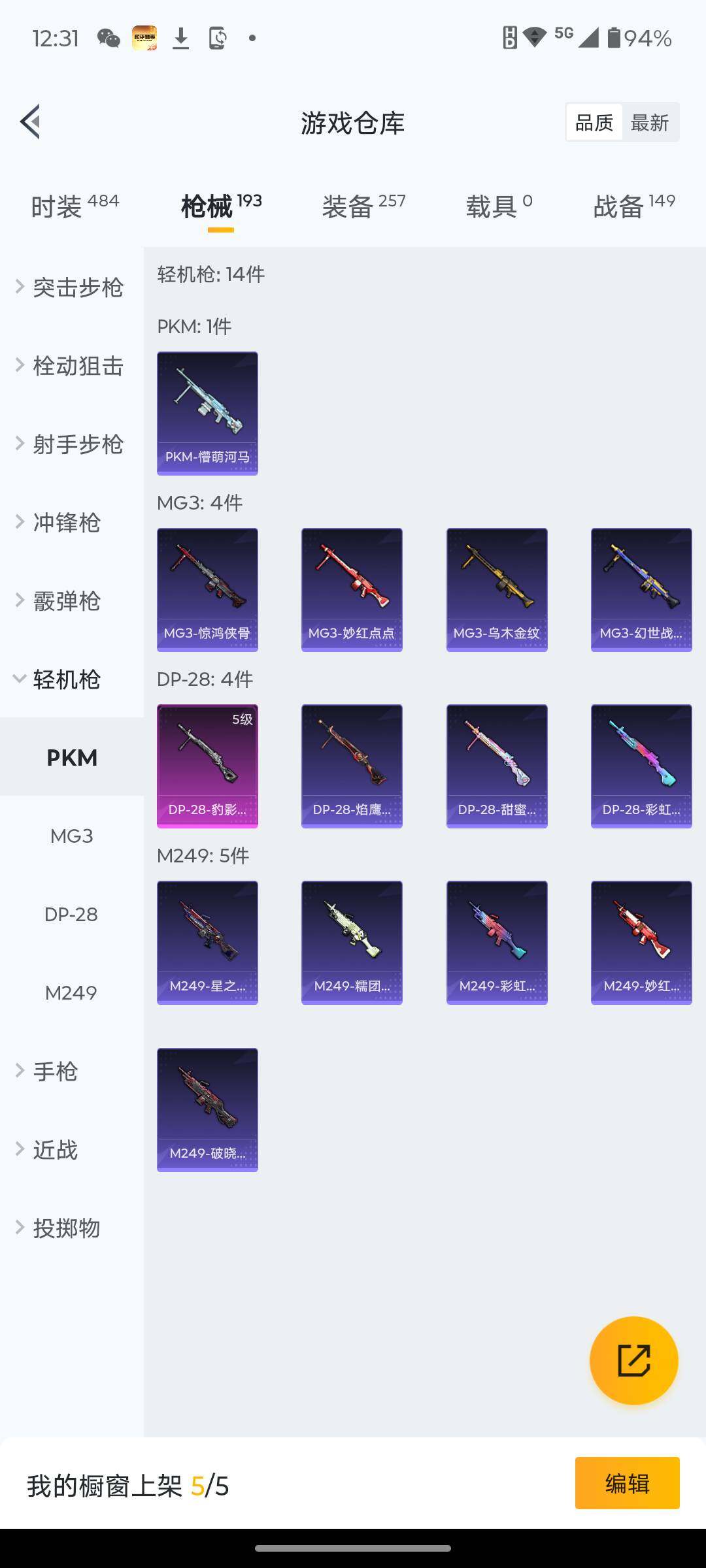Screen dimensions: 706x1568
Task: View the MG3-乌木金纹 skin
Action: pyautogui.click(x=497, y=589)
